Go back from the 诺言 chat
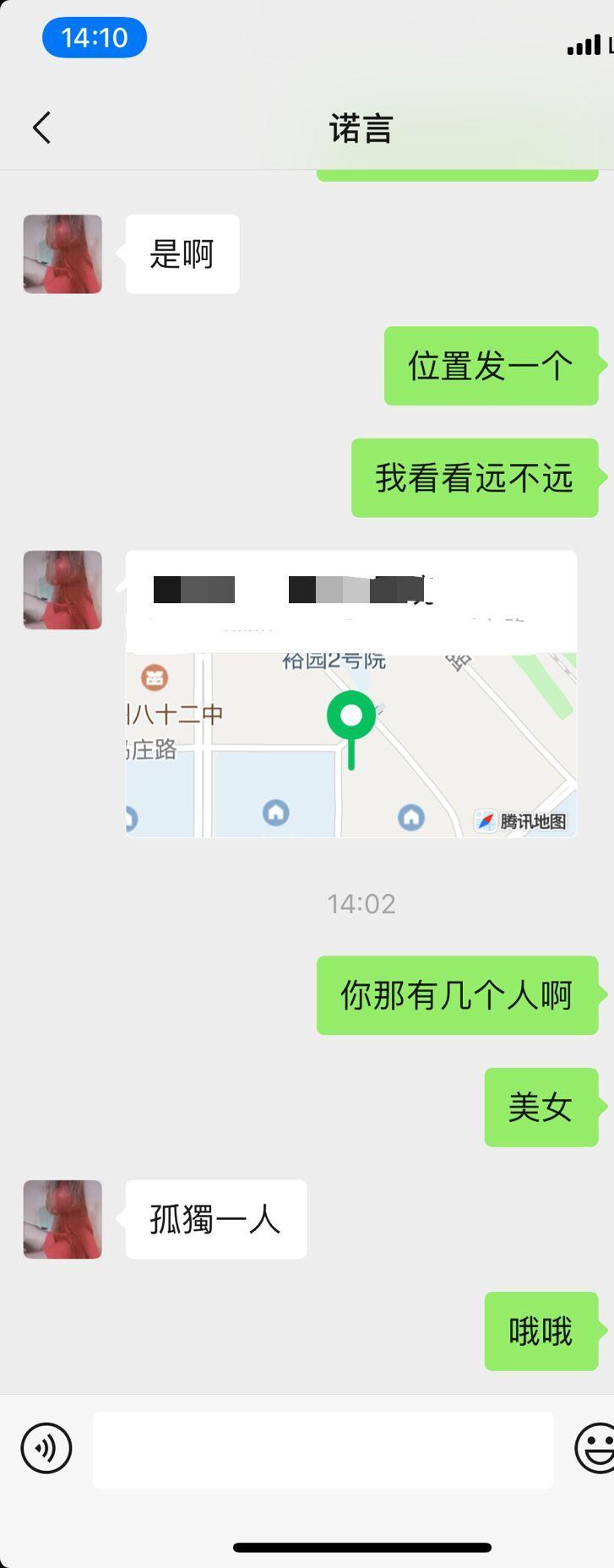This screenshot has height=1568, width=614. click(x=41, y=128)
